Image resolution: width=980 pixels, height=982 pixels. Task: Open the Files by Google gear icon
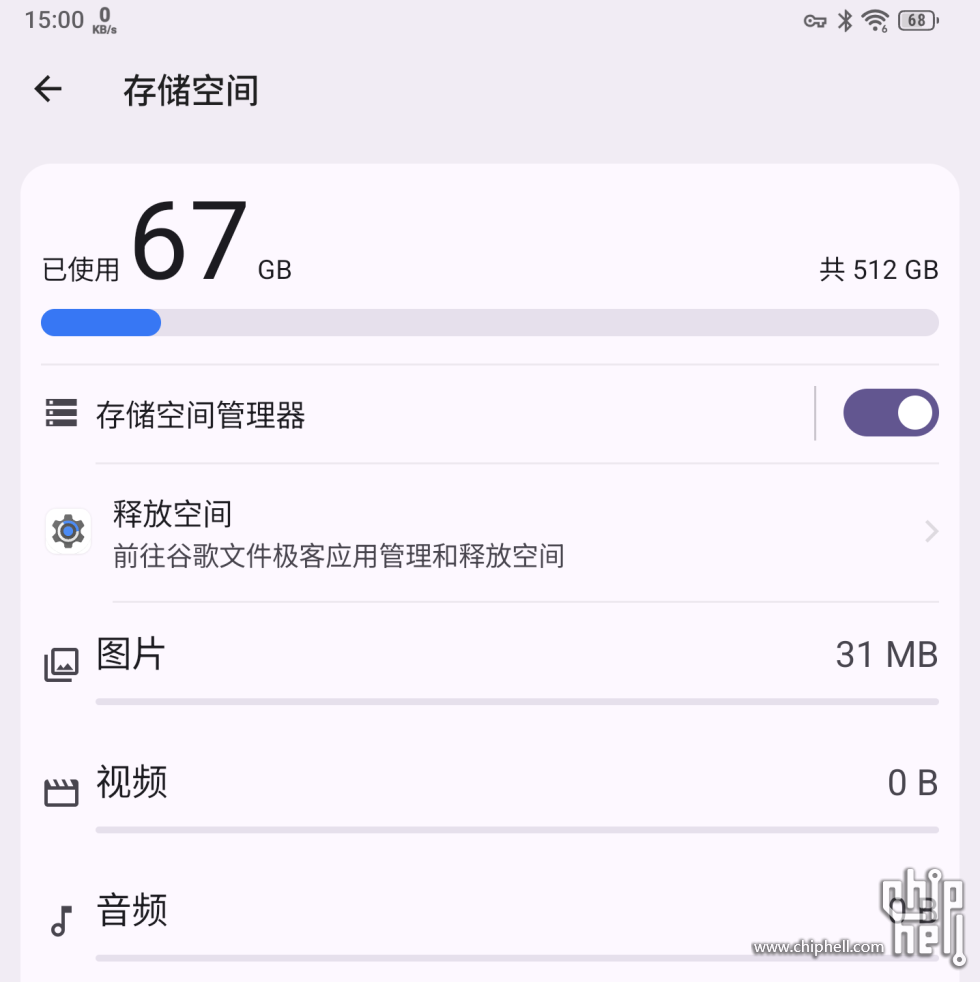point(67,531)
